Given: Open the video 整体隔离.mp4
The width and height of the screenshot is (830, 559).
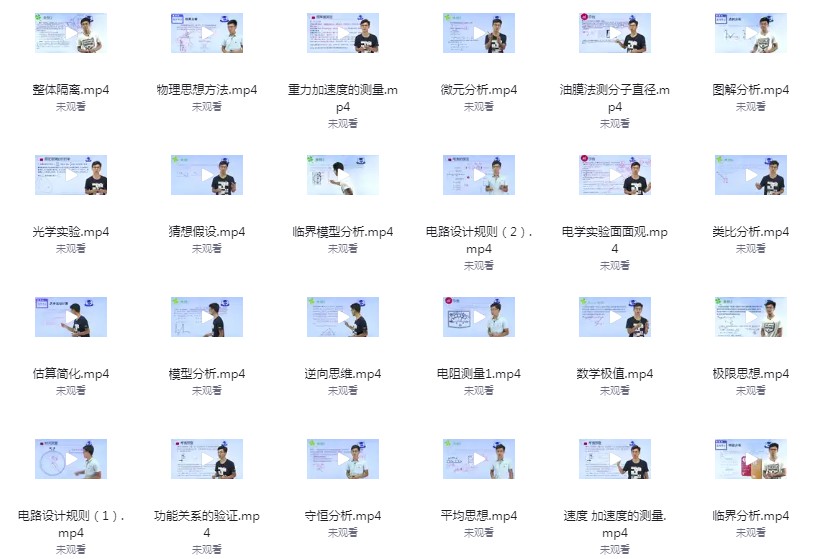Looking at the screenshot, I should point(71,33).
